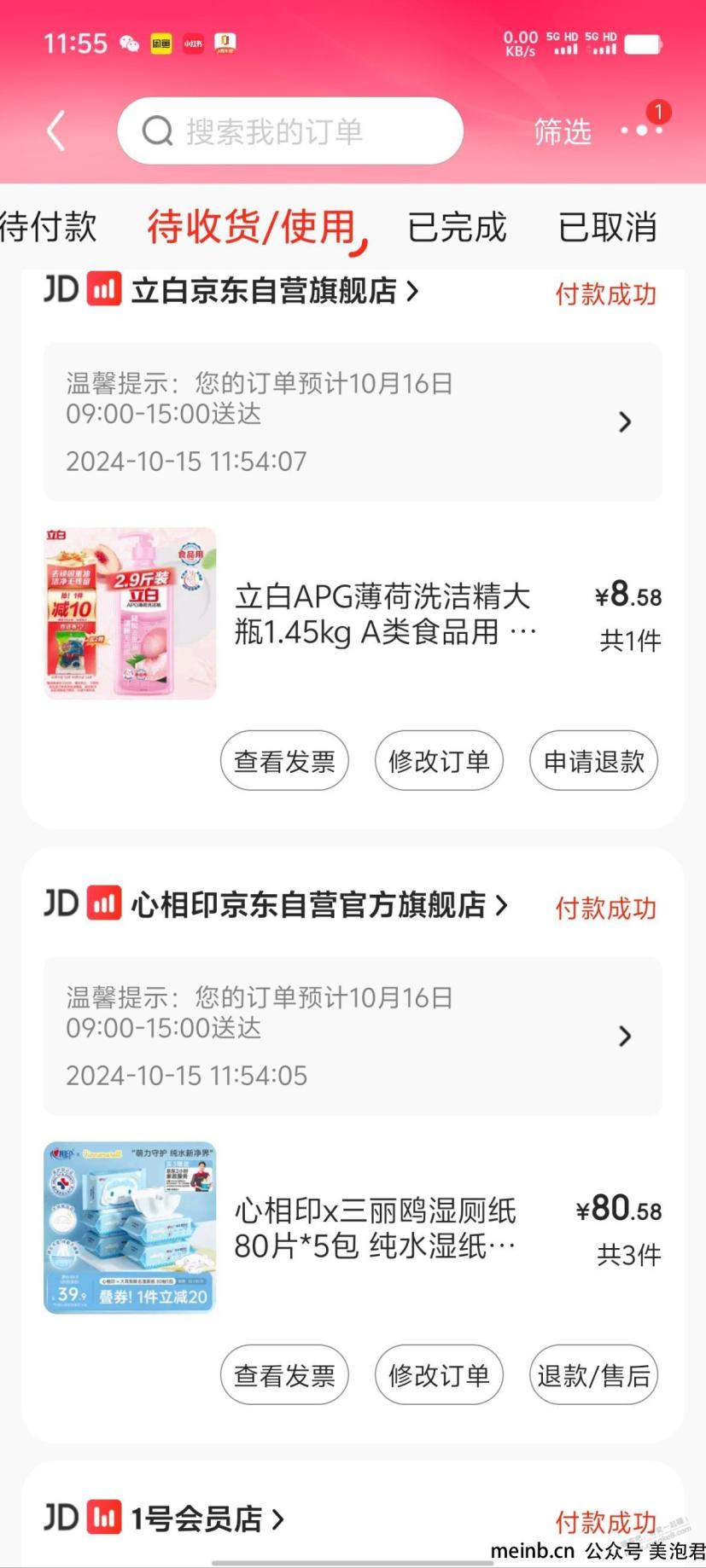Image resolution: width=706 pixels, height=1568 pixels.
Task: Tap 查看发票 for the 心相印 order
Action: [284, 1375]
